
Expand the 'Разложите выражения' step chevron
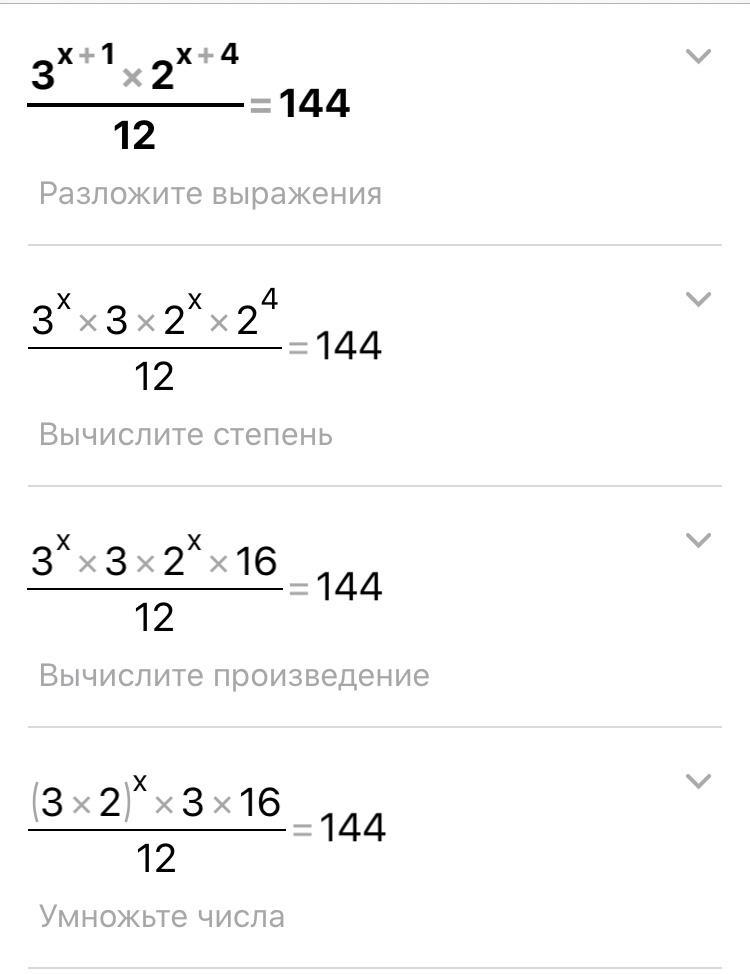coord(697,57)
